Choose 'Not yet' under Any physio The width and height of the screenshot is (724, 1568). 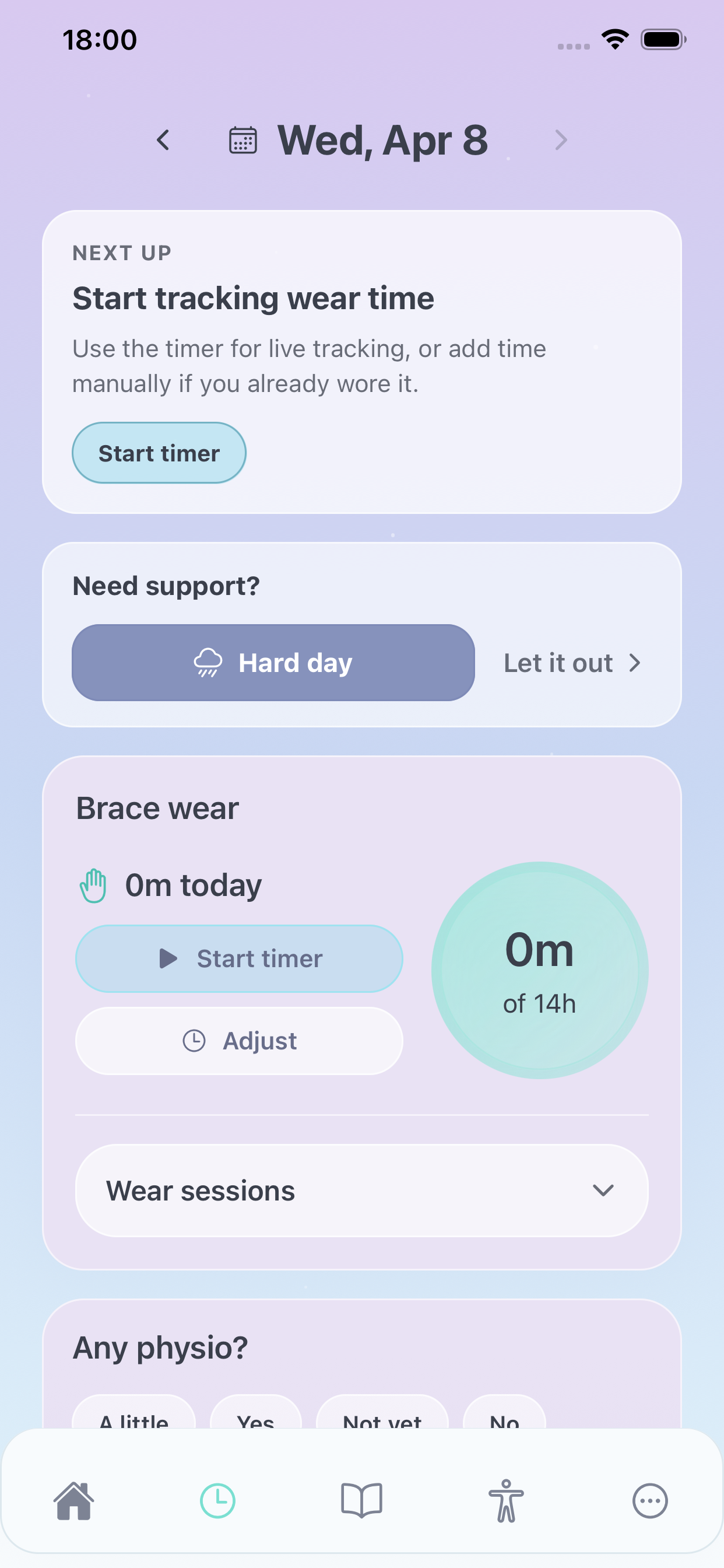tap(382, 1423)
